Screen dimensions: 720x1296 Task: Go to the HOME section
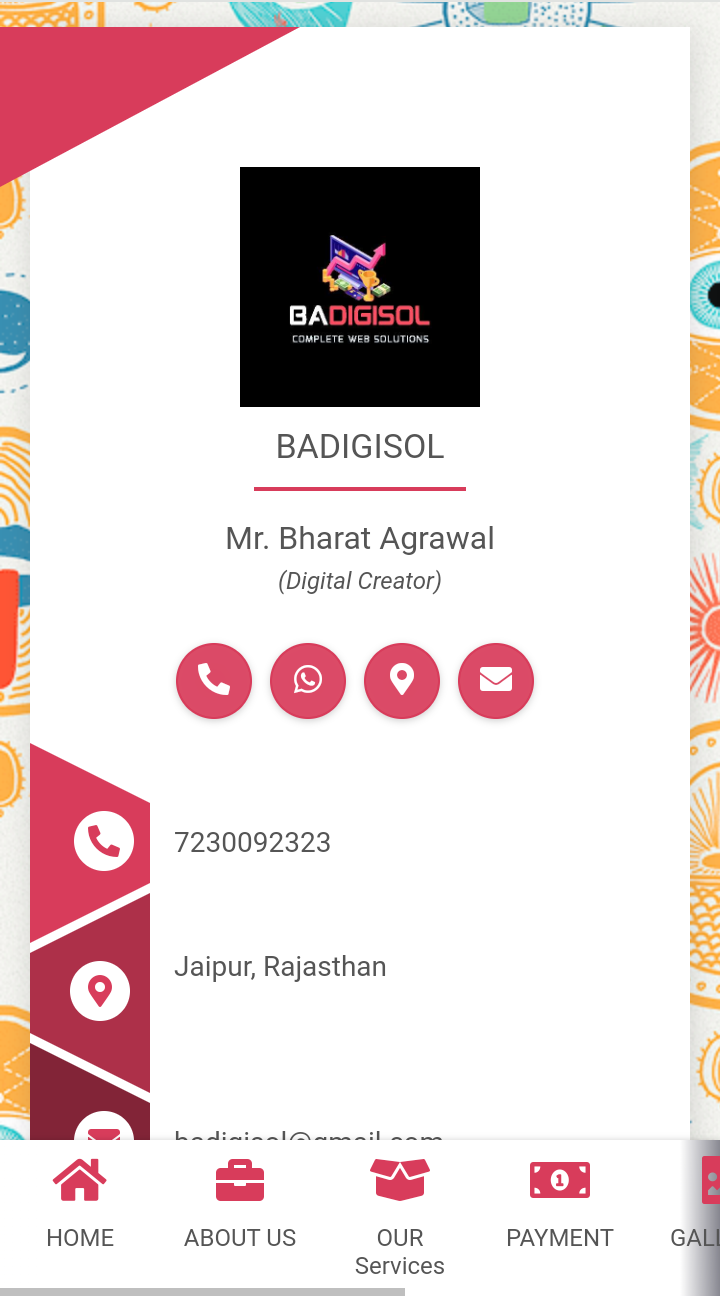[80, 1203]
